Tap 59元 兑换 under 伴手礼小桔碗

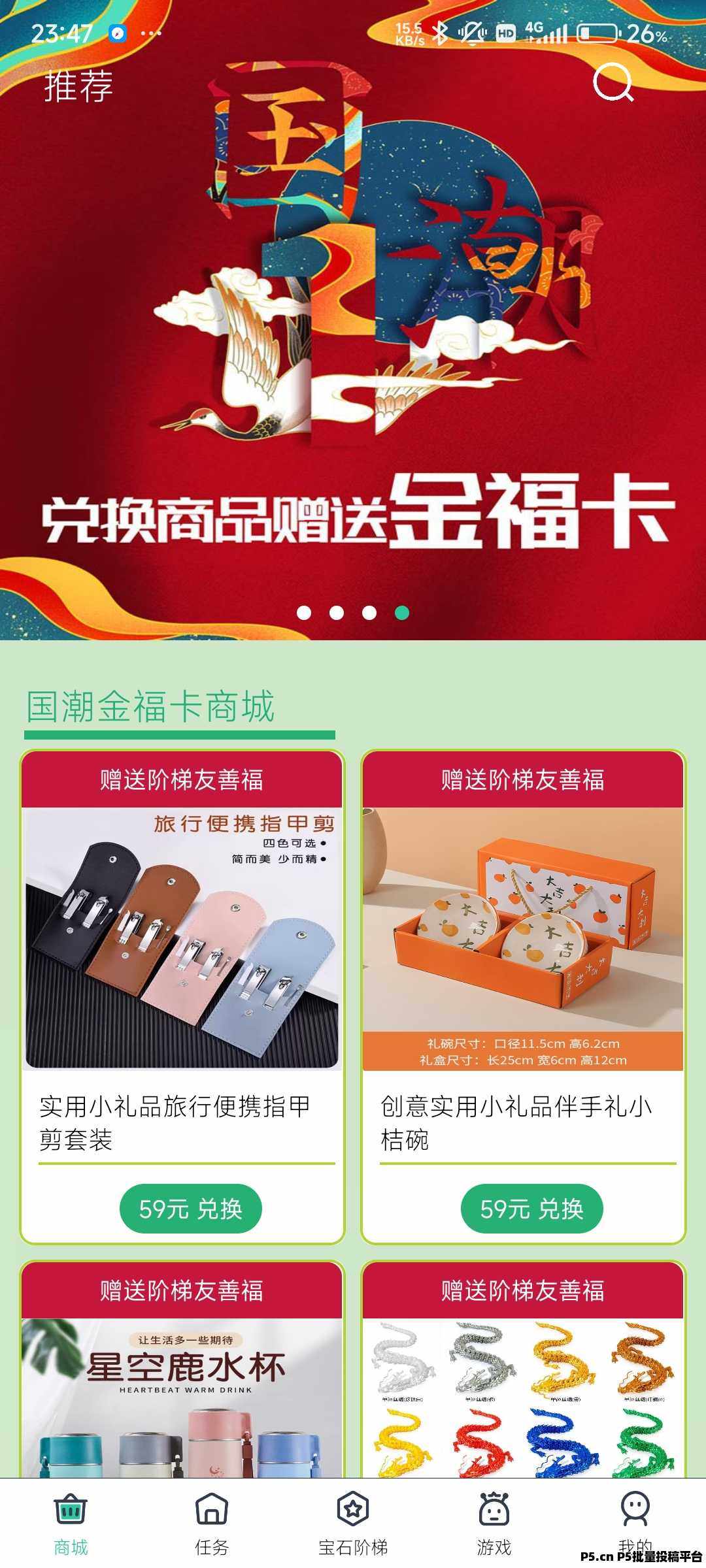point(531,1209)
